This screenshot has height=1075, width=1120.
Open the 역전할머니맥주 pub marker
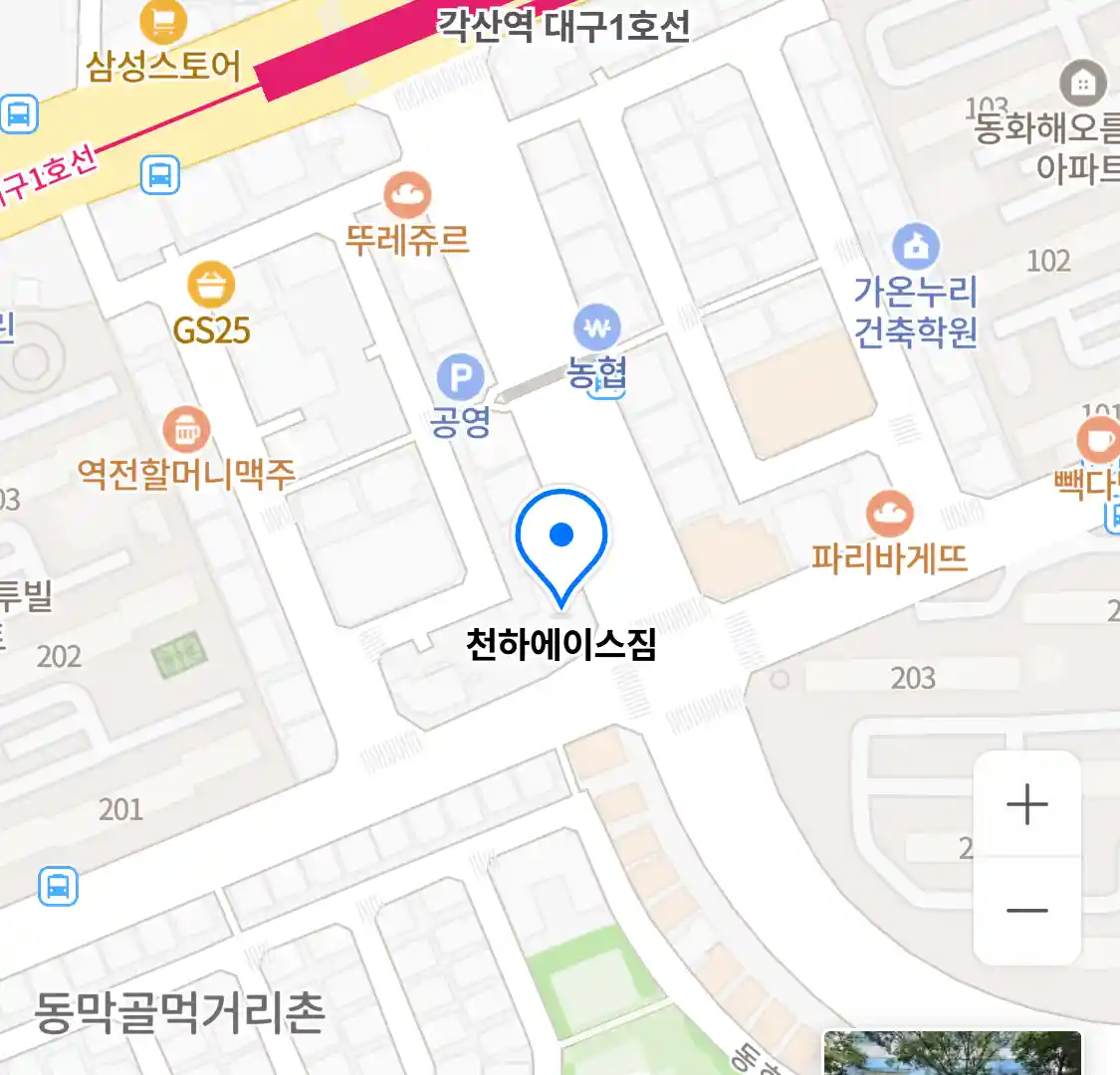tap(186, 430)
